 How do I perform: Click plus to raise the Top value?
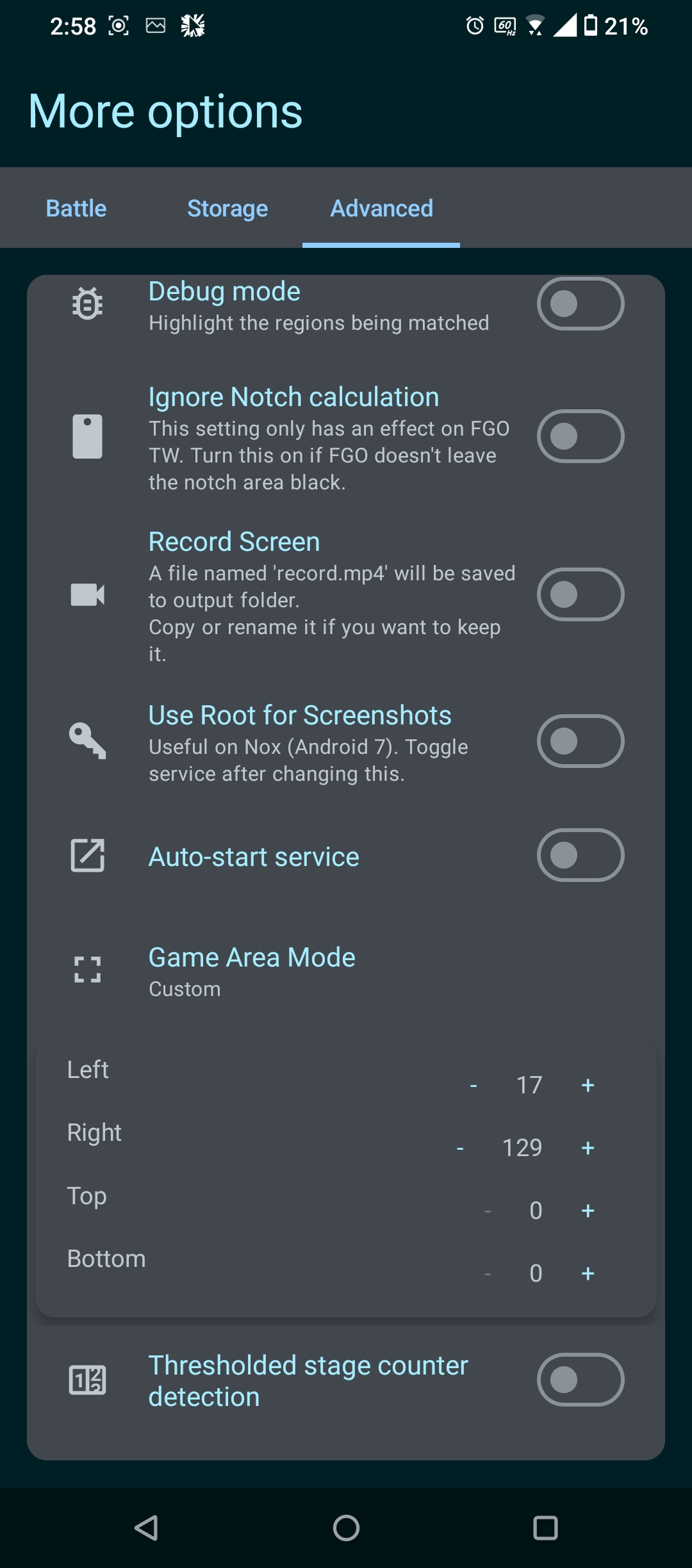pyautogui.click(x=587, y=1210)
